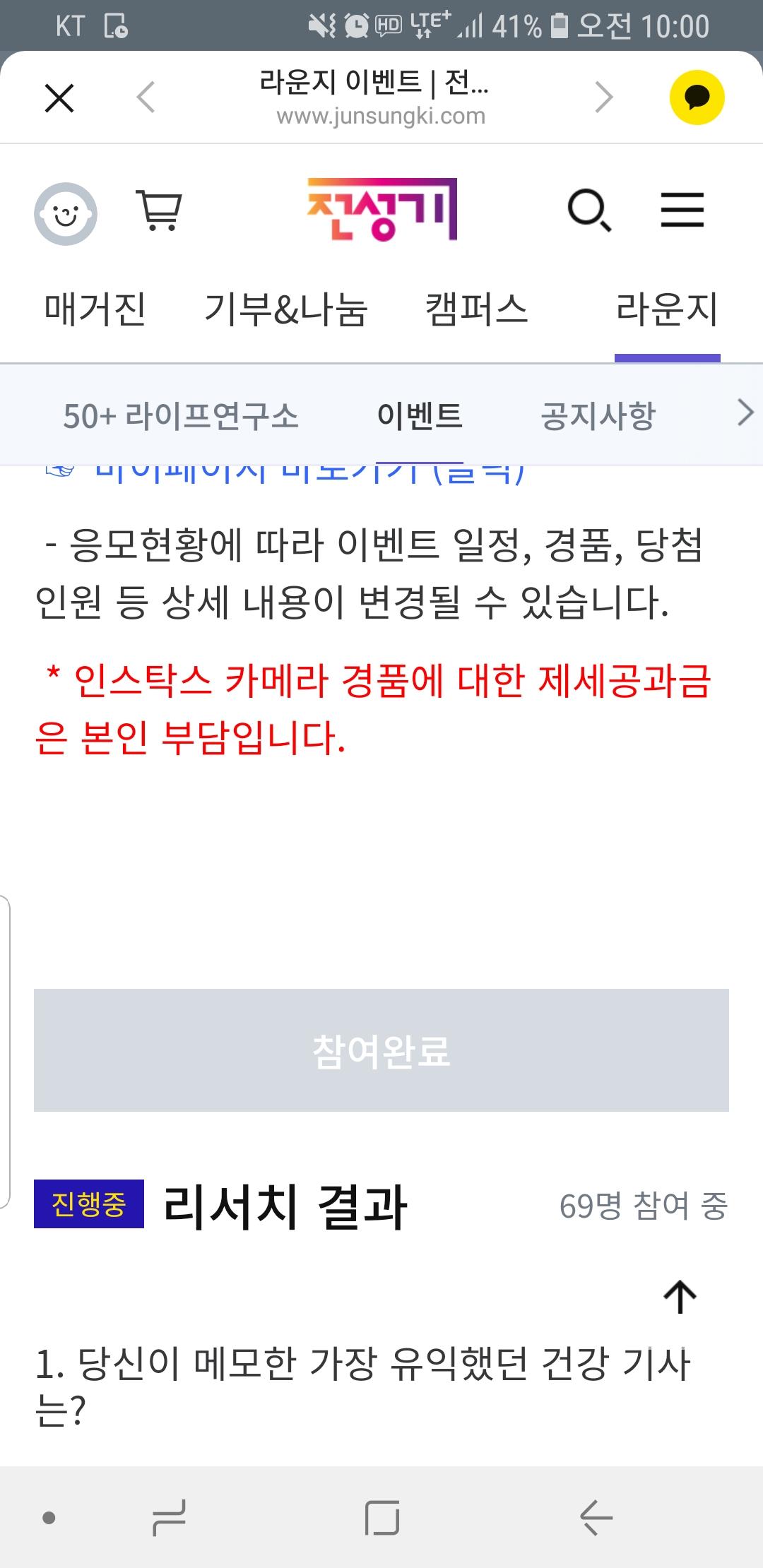Open the search magnifier
This screenshot has width=763, height=1568.
[x=589, y=210]
